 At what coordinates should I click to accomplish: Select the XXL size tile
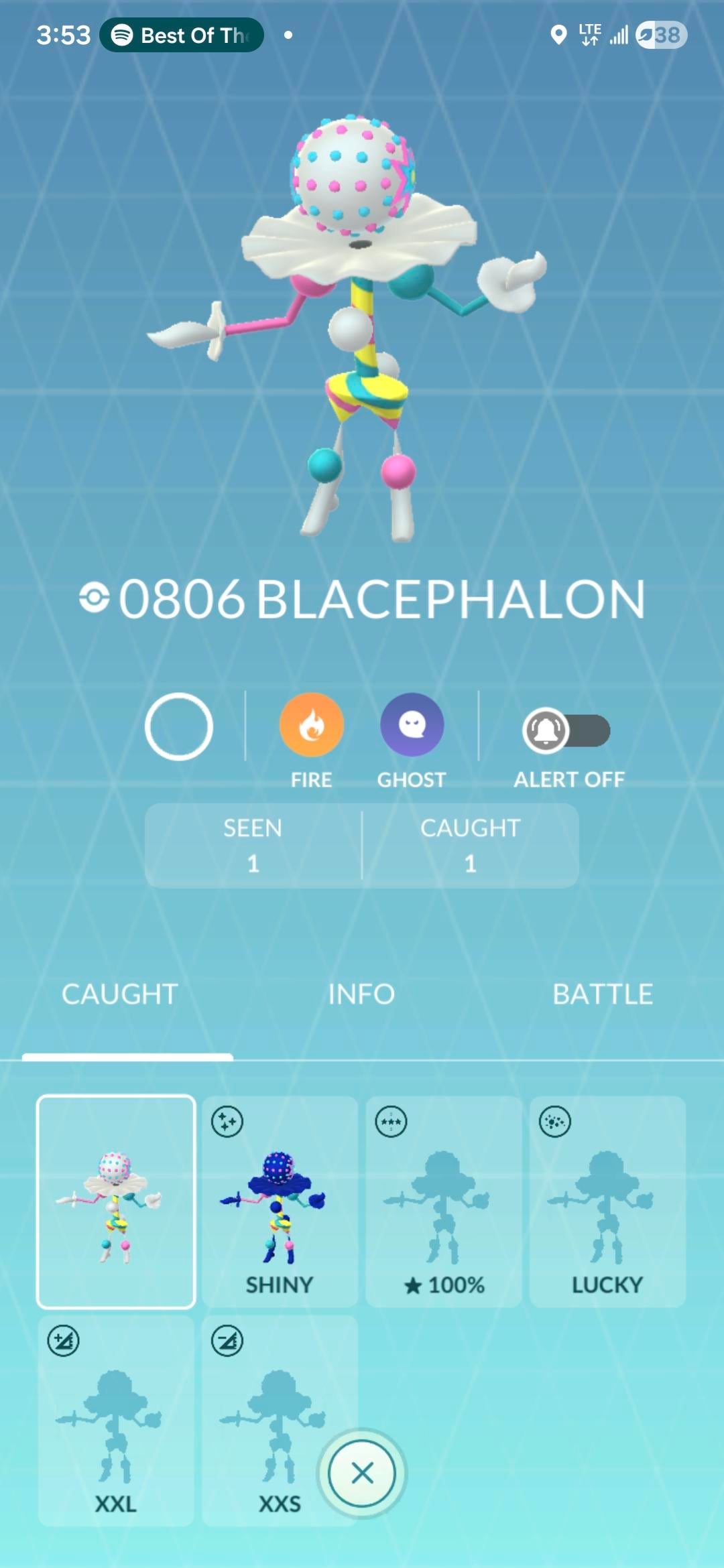(116, 1421)
